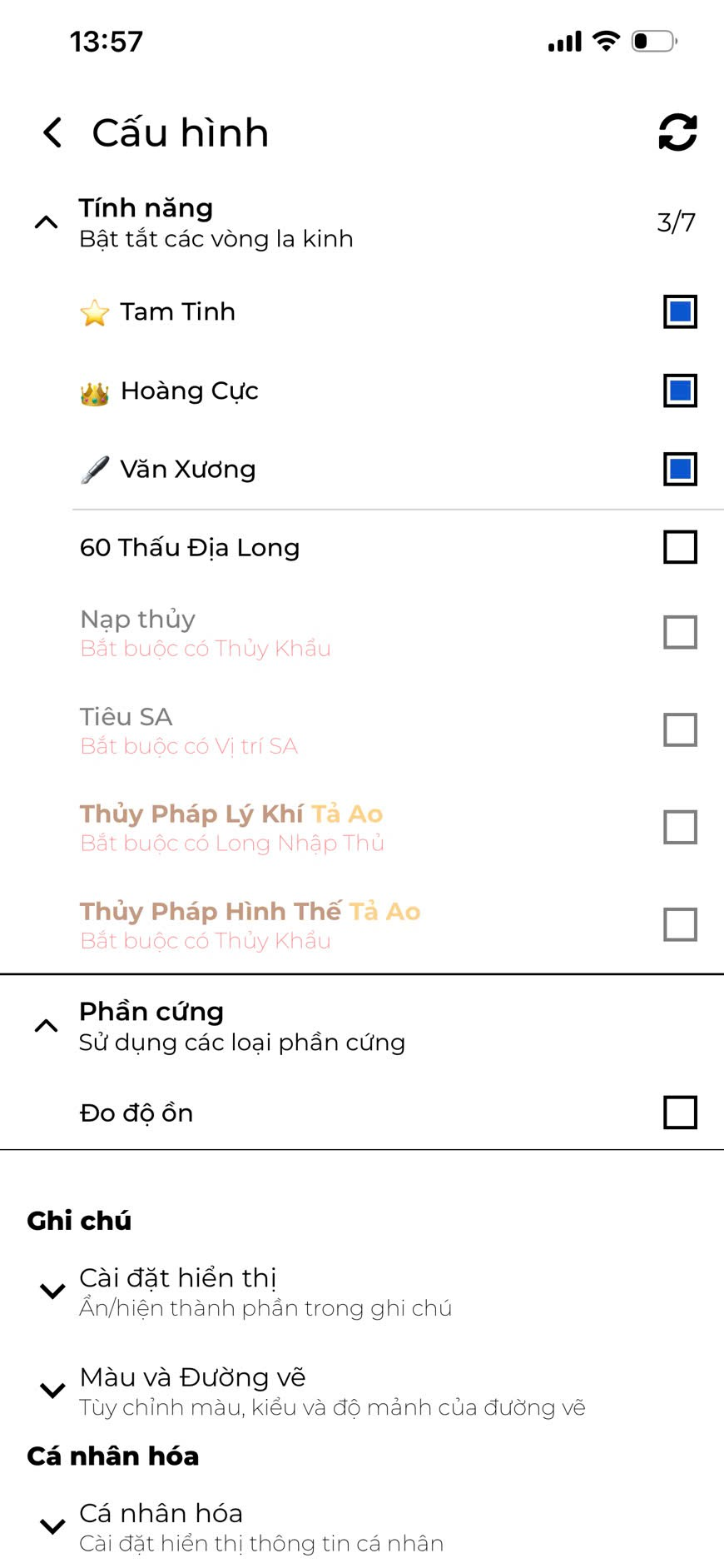Image resolution: width=724 pixels, height=1568 pixels.
Task: Click the crown icon beside Hoàng Cực
Action: [x=94, y=390]
